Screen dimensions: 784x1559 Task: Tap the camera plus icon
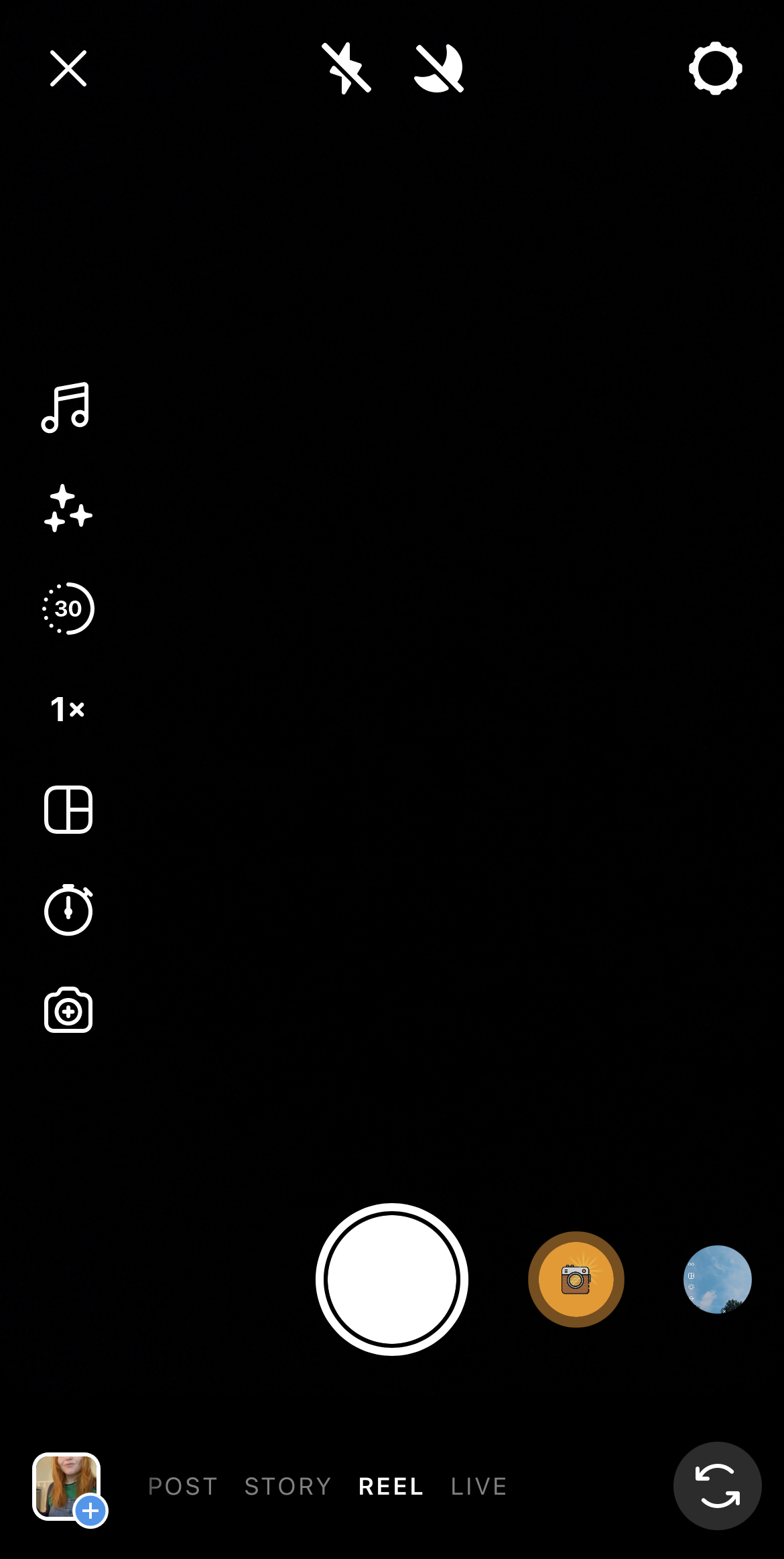point(68,1010)
